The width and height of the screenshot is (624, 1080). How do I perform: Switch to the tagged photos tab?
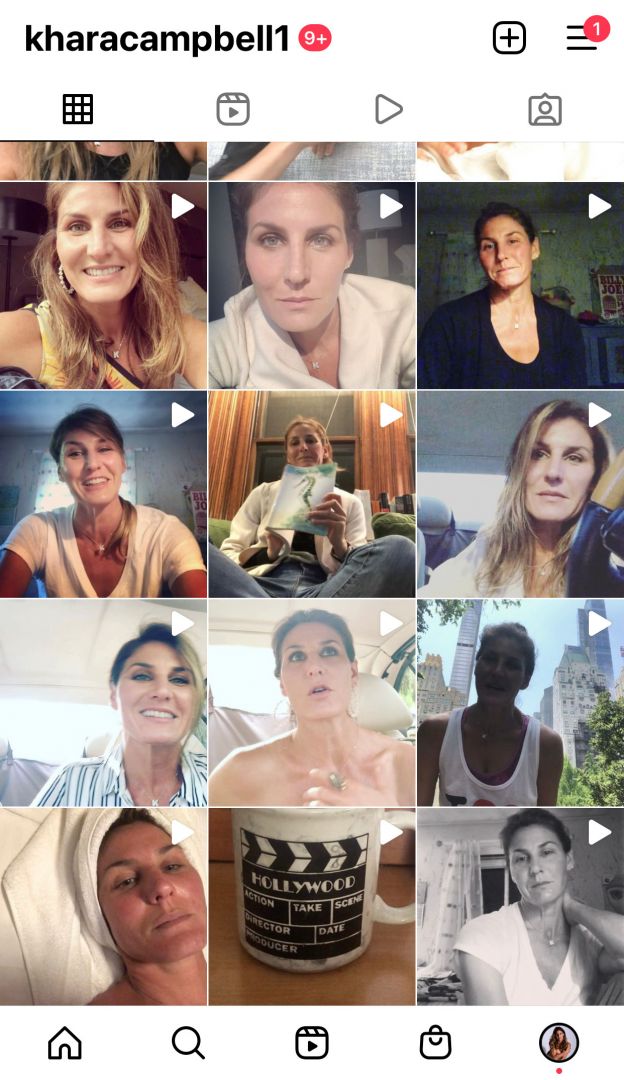[x=545, y=109]
